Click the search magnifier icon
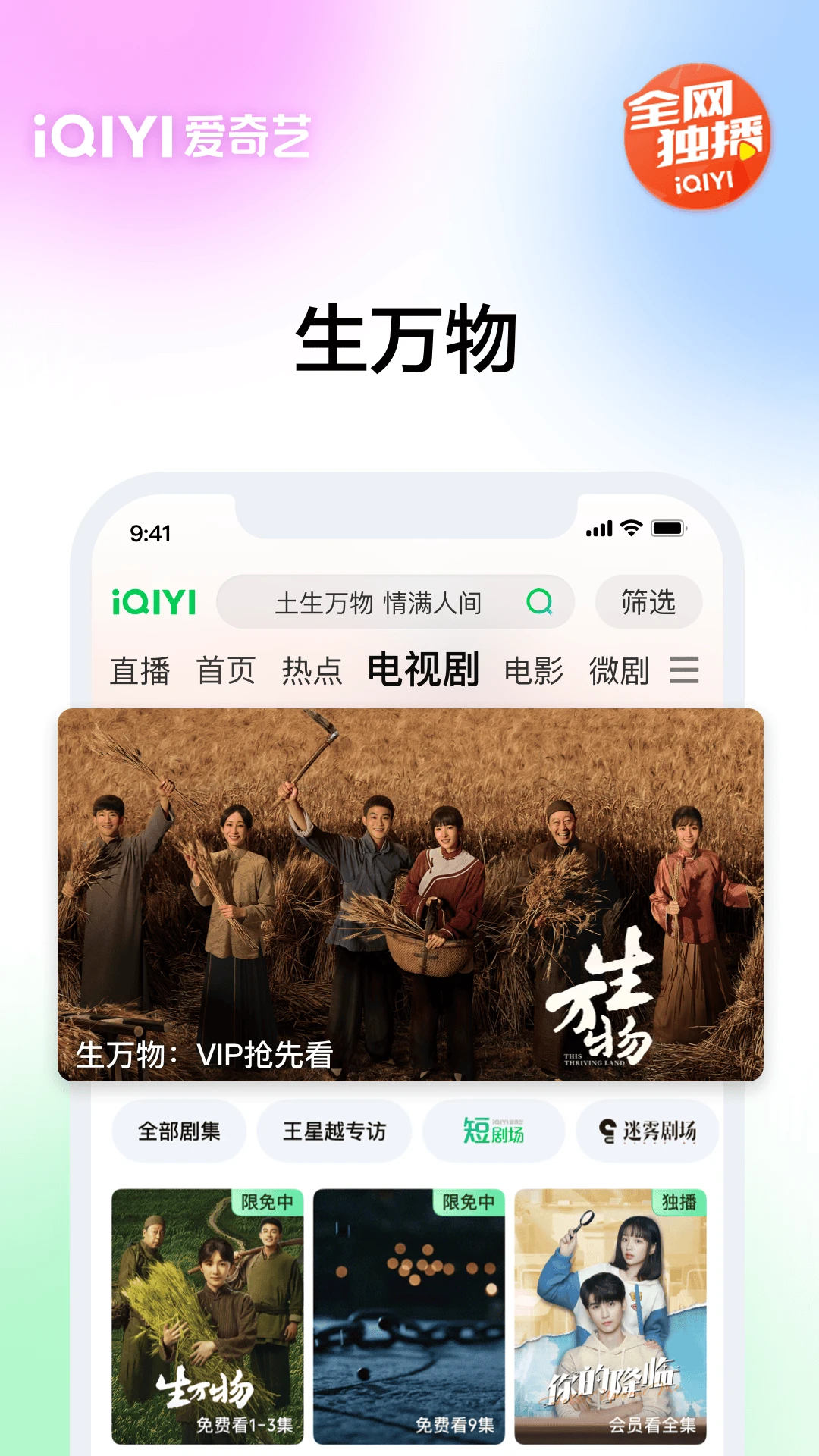Screen dimensions: 819x1456 pyautogui.click(x=540, y=603)
